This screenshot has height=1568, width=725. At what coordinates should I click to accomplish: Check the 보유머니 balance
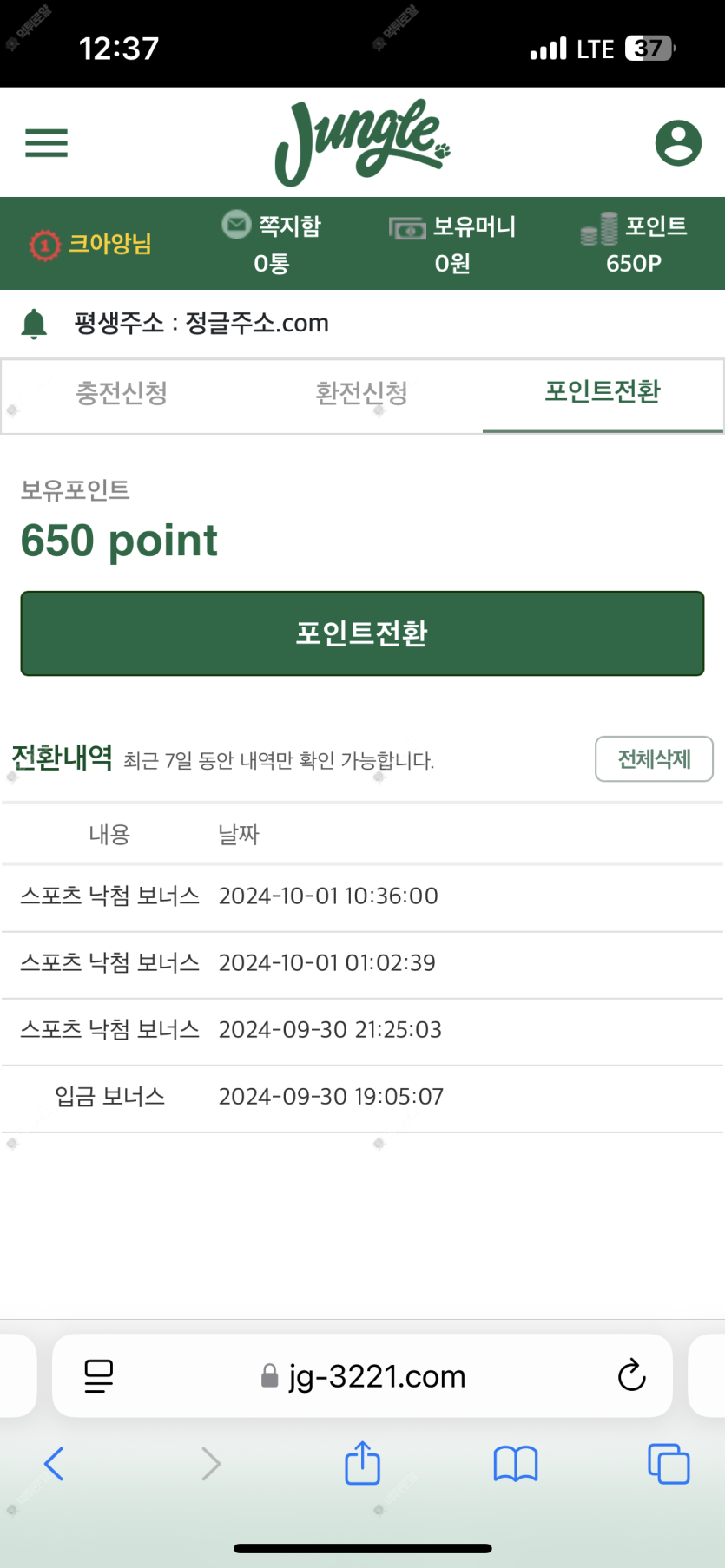pyautogui.click(x=452, y=243)
